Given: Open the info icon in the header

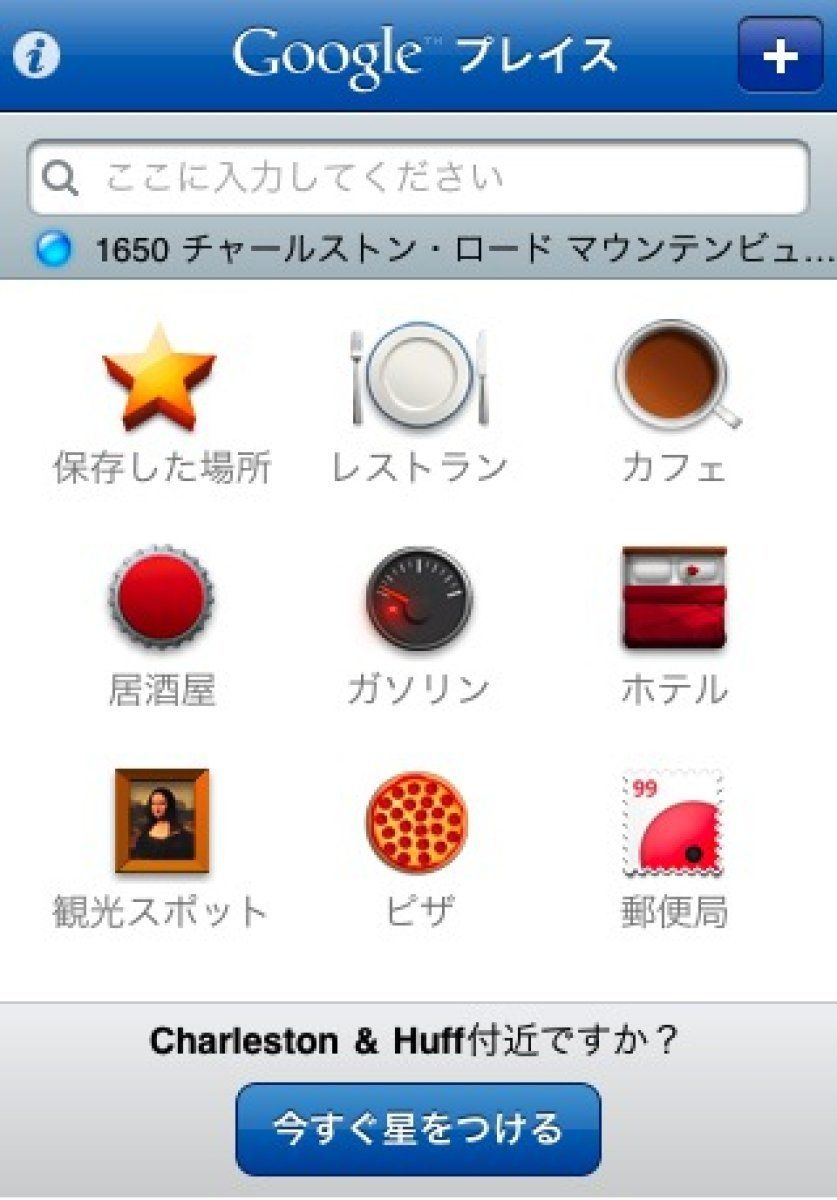Looking at the screenshot, I should pyautogui.click(x=35, y=55).
